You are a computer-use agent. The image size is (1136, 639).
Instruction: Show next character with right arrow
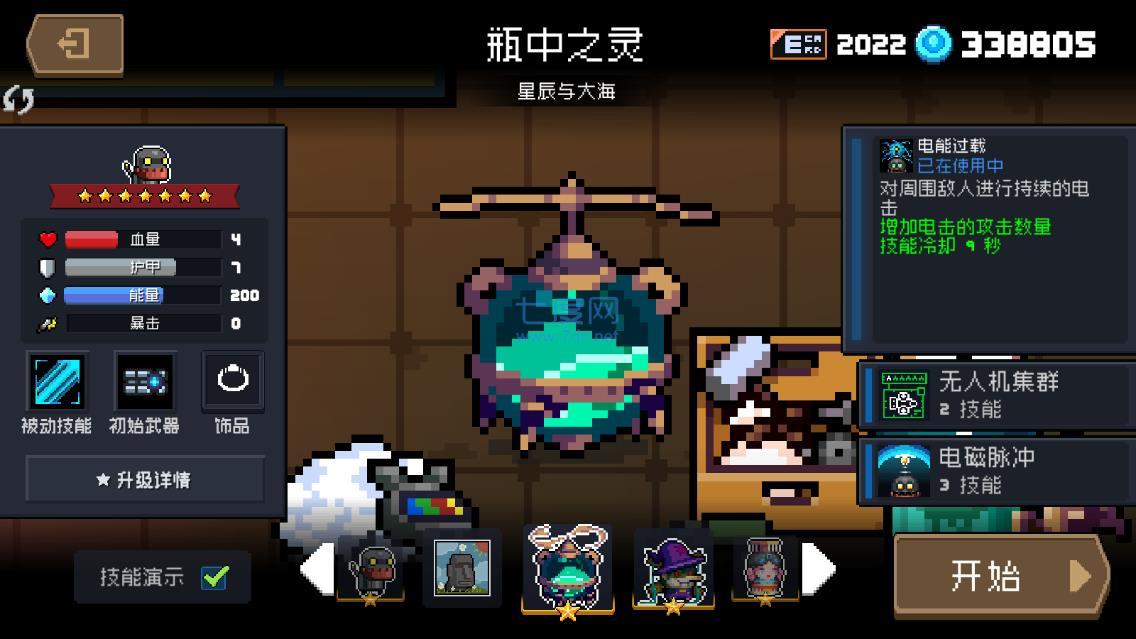click(x=819, y=570)
